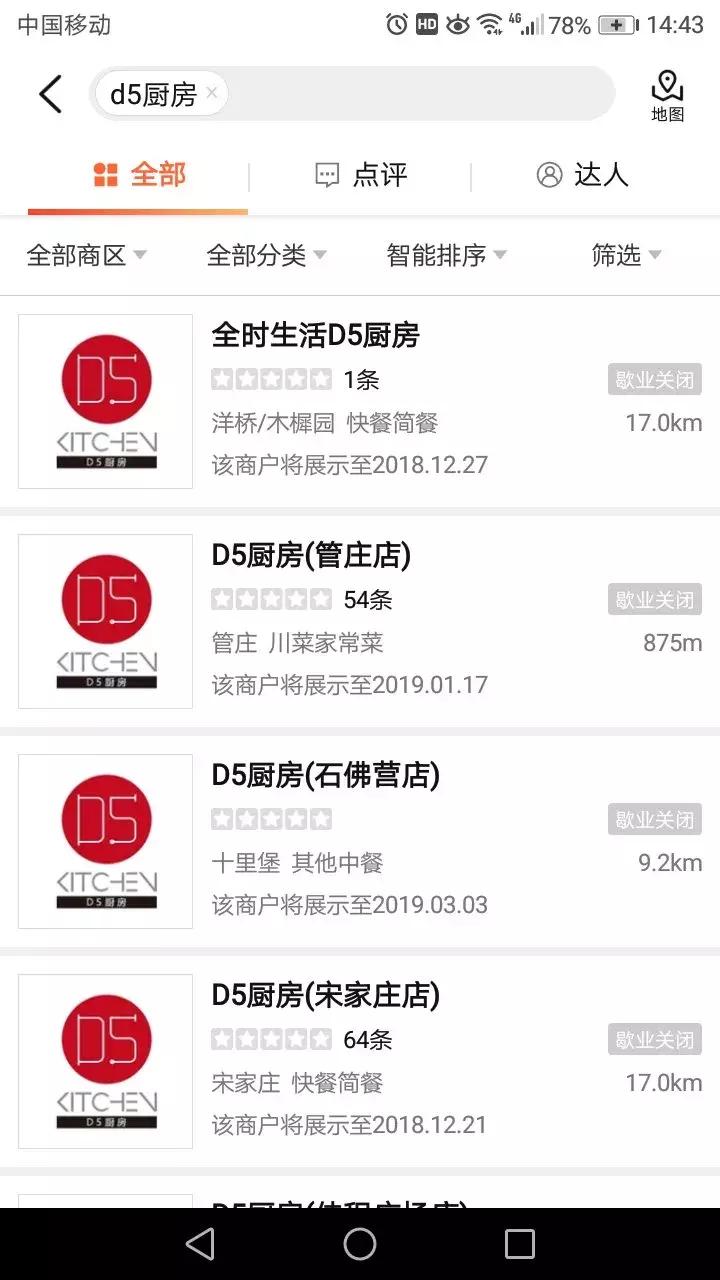The width and height of the screenshot is (720, 1280).
Task: Tap the star rating of 石佛营店
Action: pos(271,818)
